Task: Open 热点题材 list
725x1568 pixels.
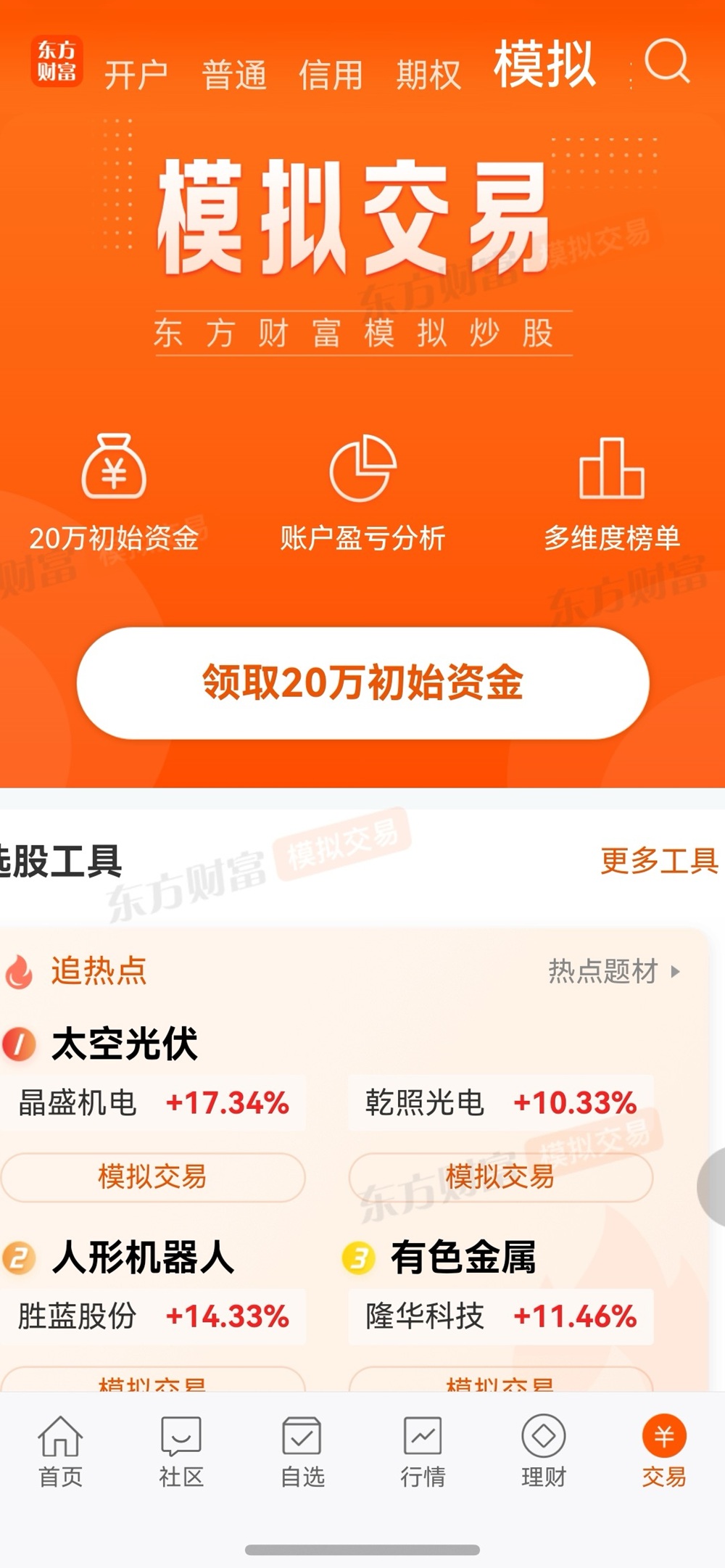Action: click(613, 971)
